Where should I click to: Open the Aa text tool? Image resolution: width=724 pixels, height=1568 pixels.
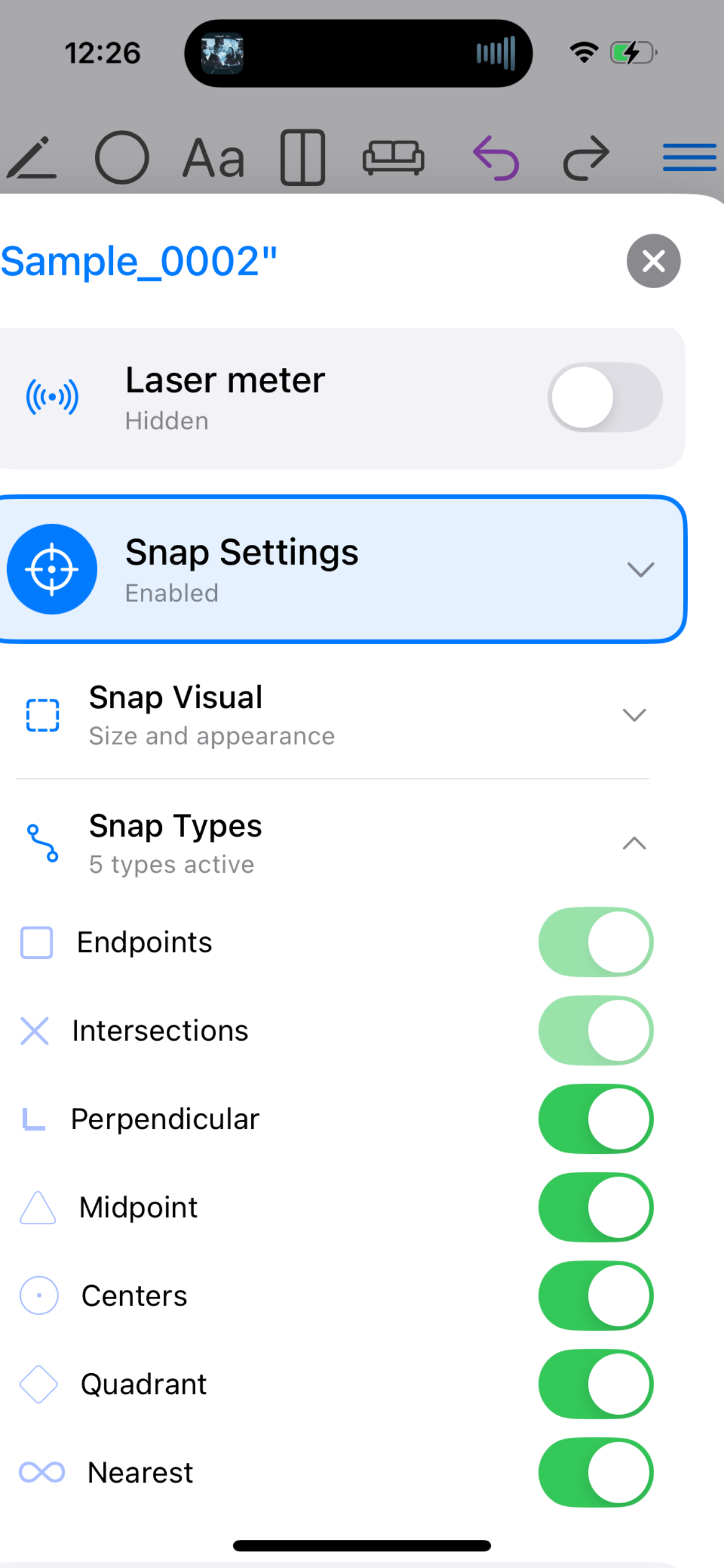coord(213,158)
